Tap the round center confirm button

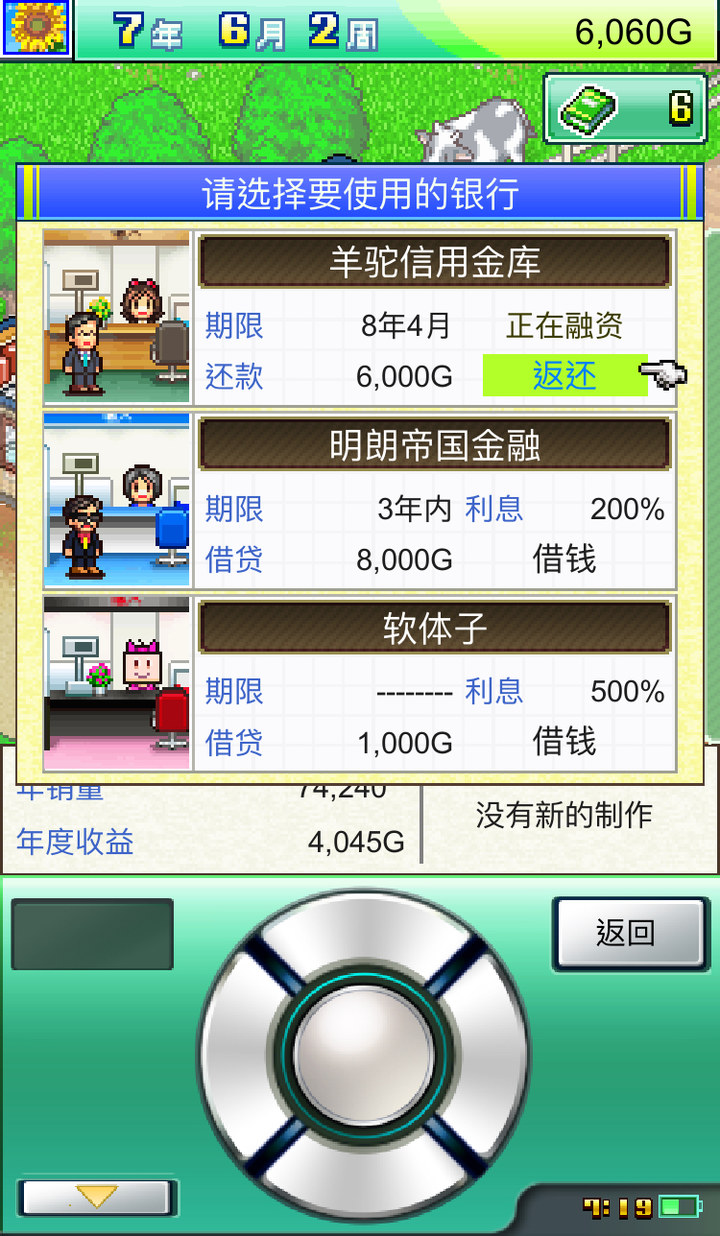363,1056
